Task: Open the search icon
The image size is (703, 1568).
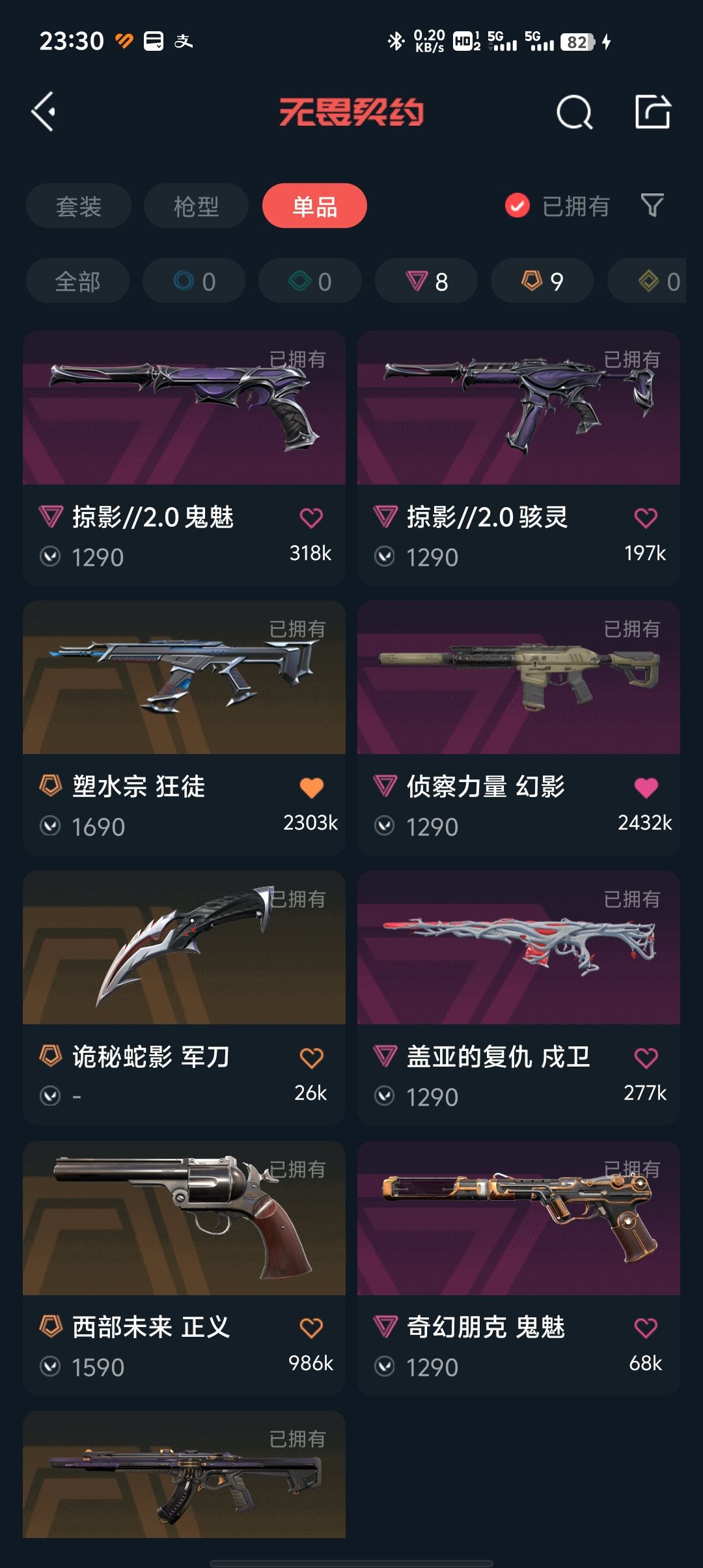Action: coord(575,113)
